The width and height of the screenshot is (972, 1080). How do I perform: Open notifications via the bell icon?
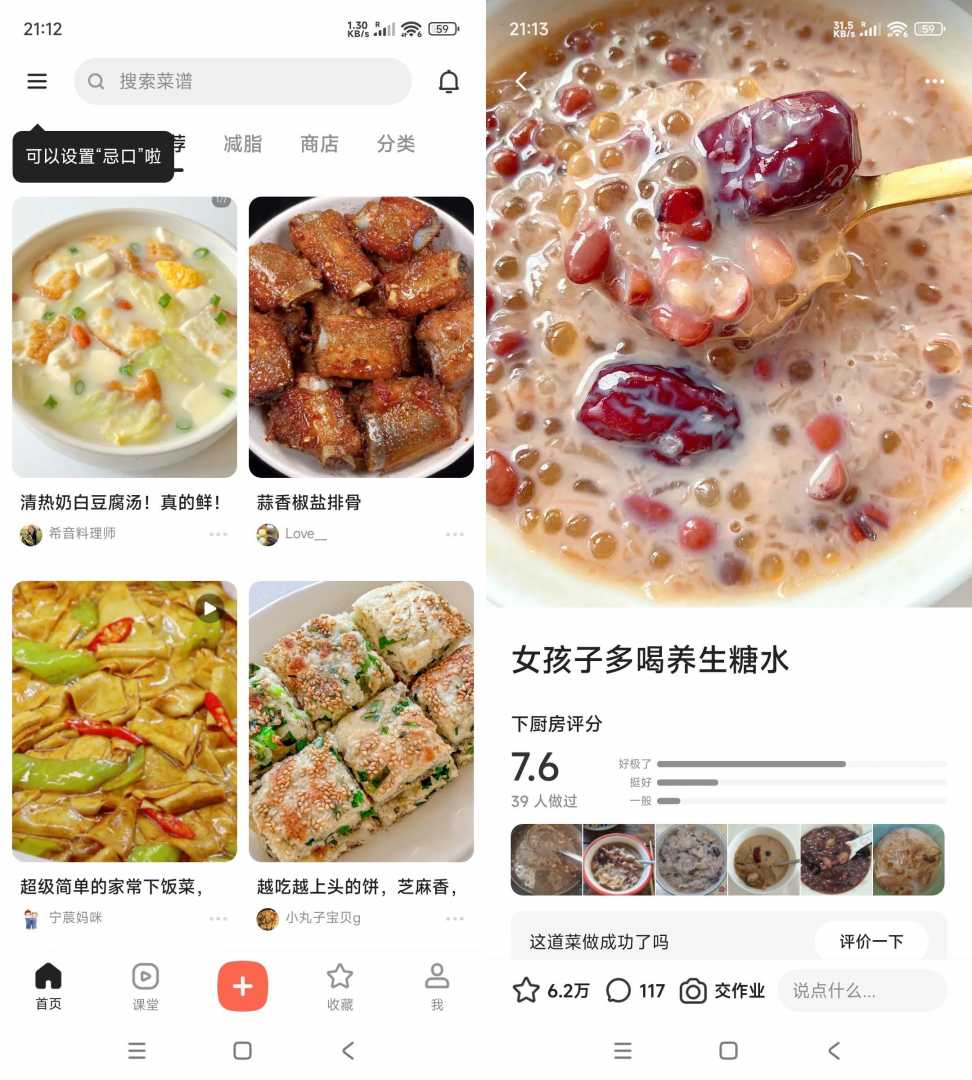(x=449, y=81)
